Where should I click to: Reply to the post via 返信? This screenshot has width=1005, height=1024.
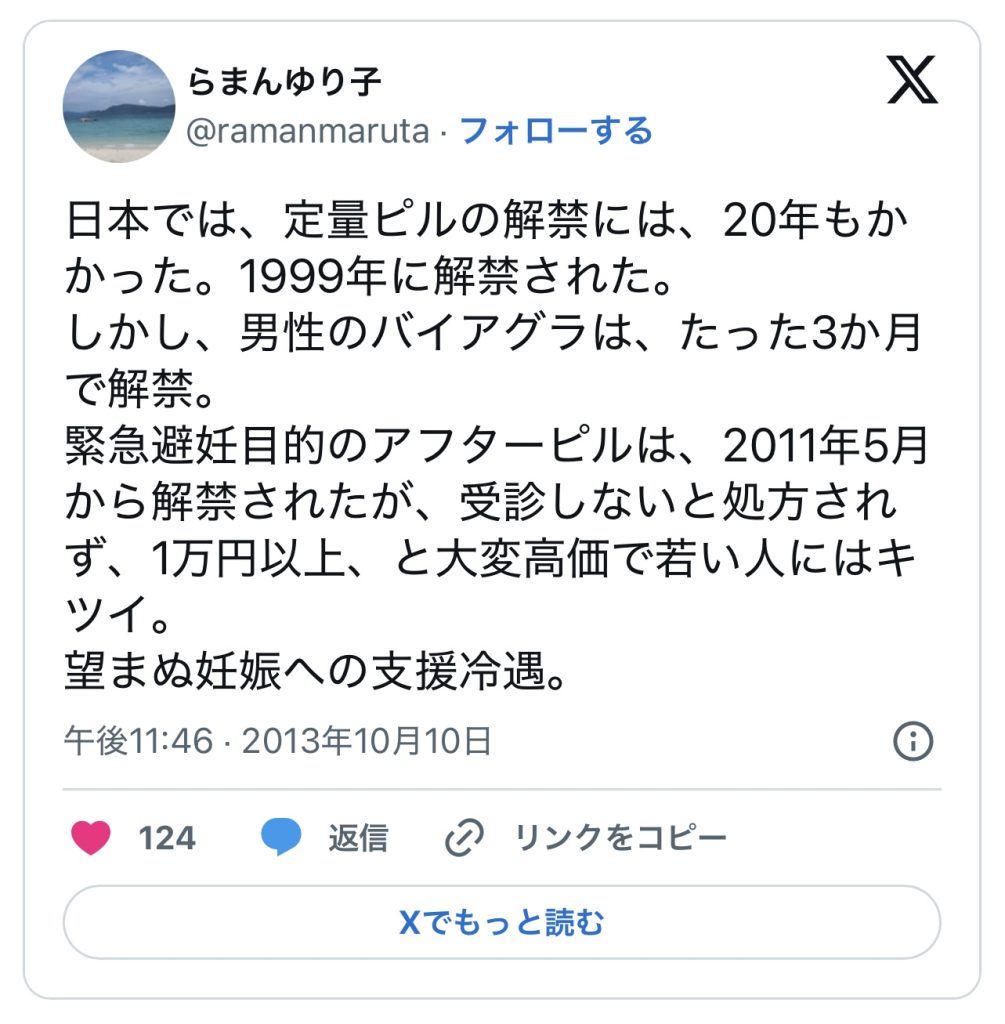326,837
